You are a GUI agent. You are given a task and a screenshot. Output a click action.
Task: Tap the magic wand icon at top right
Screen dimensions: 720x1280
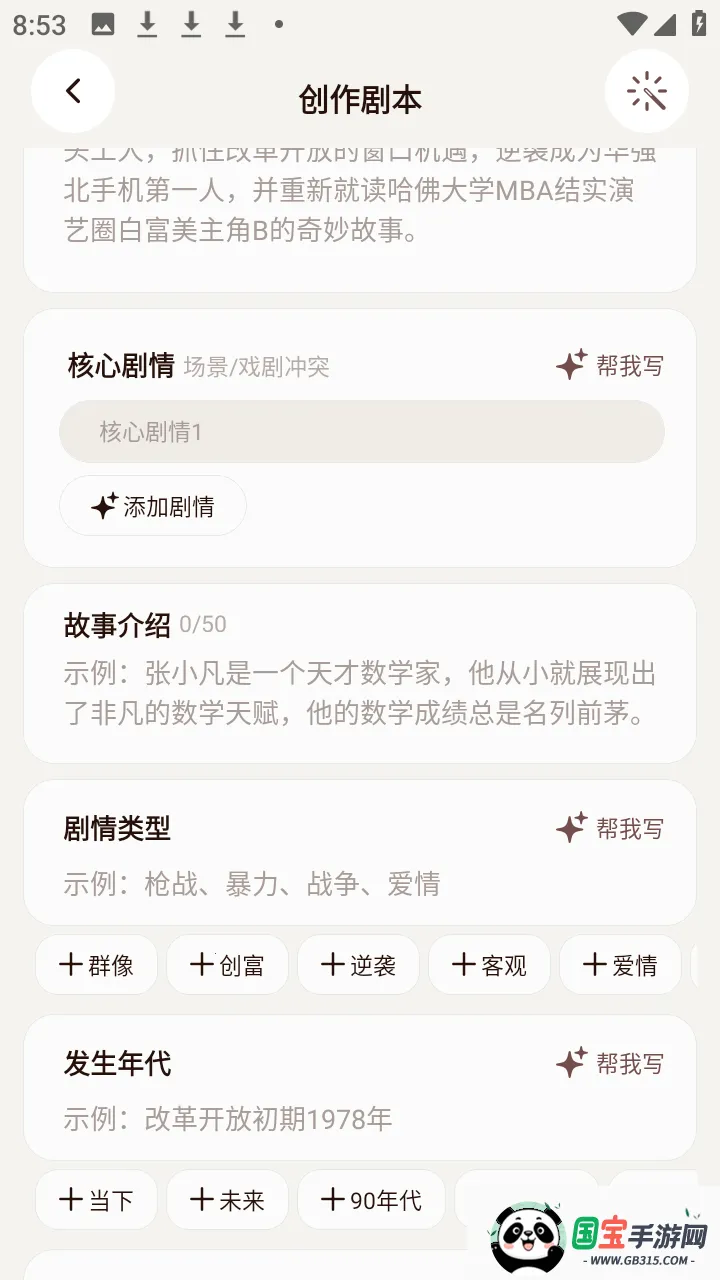tap(646, 91)
